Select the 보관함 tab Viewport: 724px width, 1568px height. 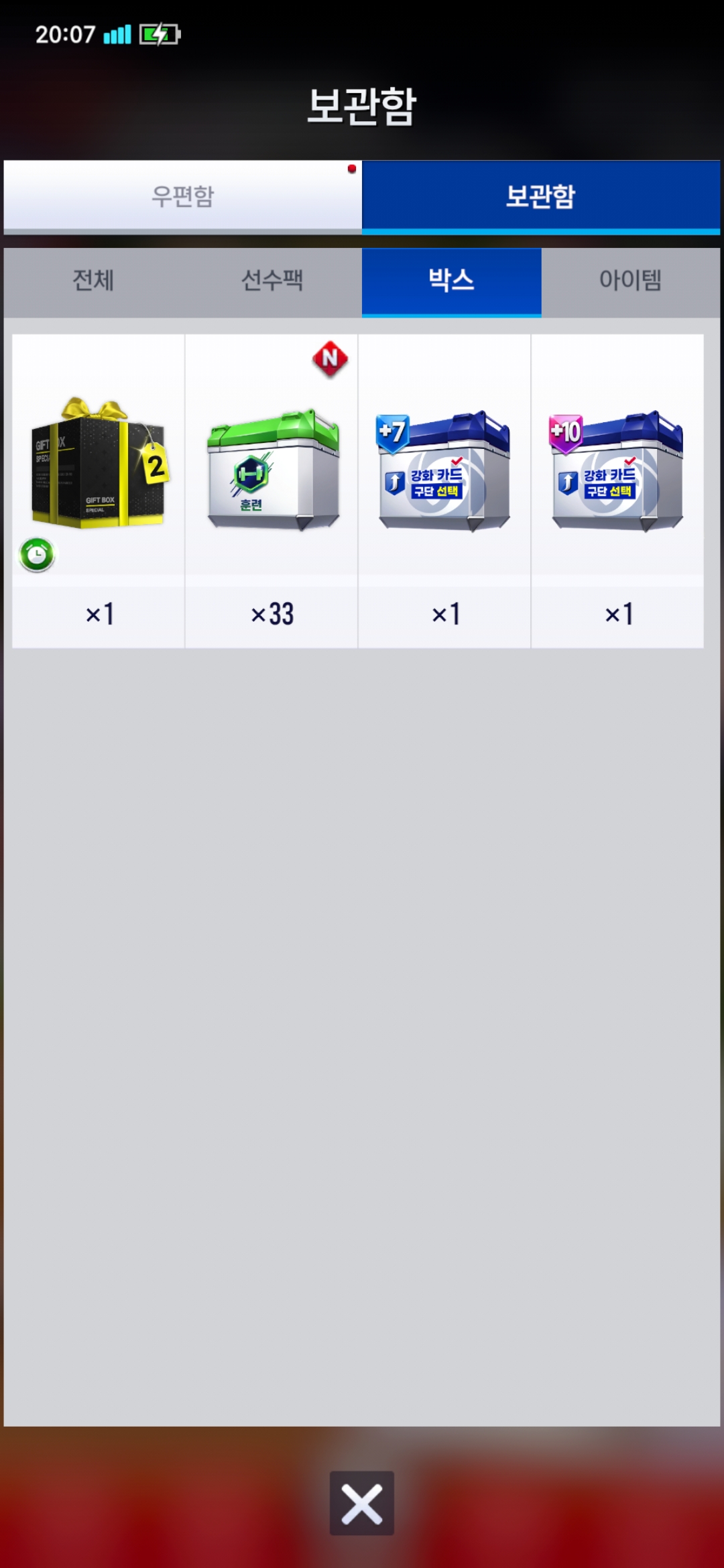tap(541, 196)
